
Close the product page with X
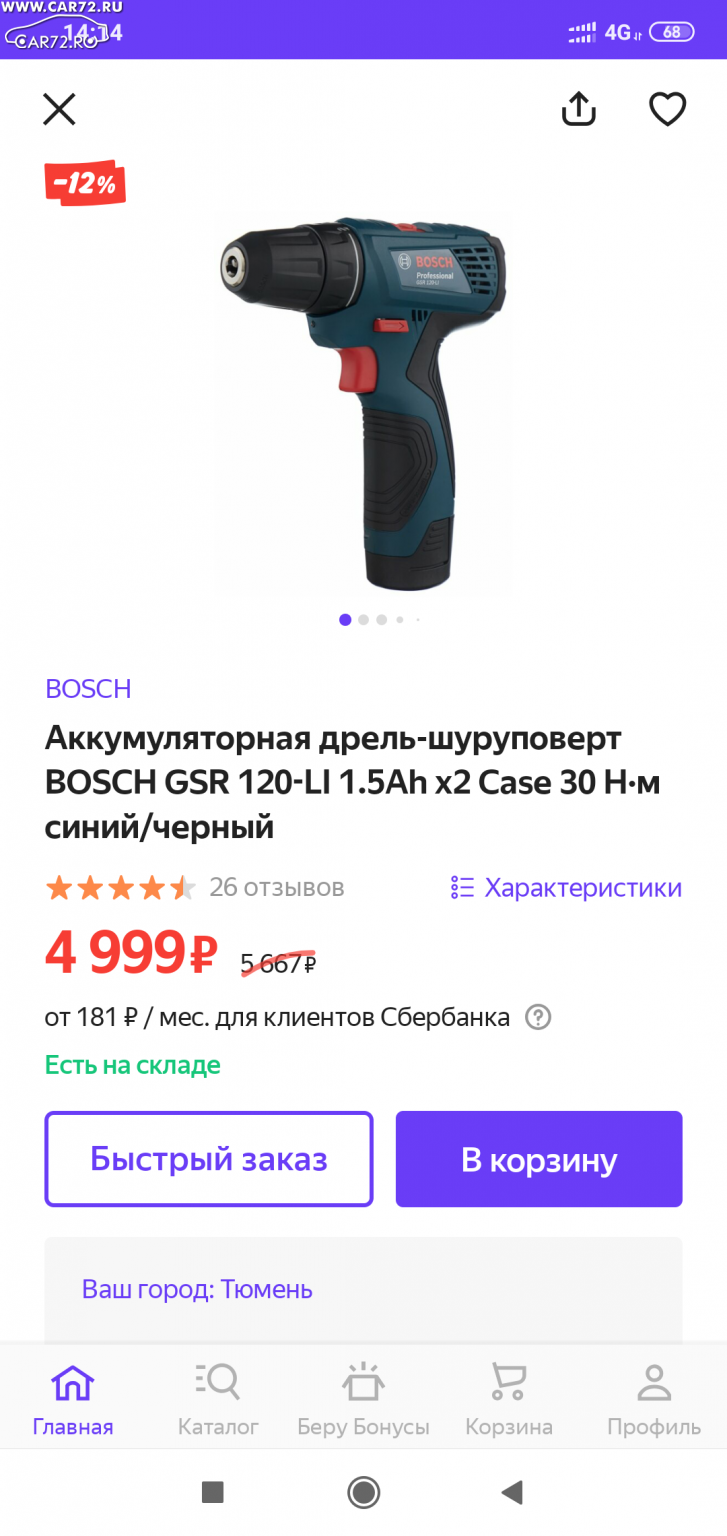click(x=59, y=109)
